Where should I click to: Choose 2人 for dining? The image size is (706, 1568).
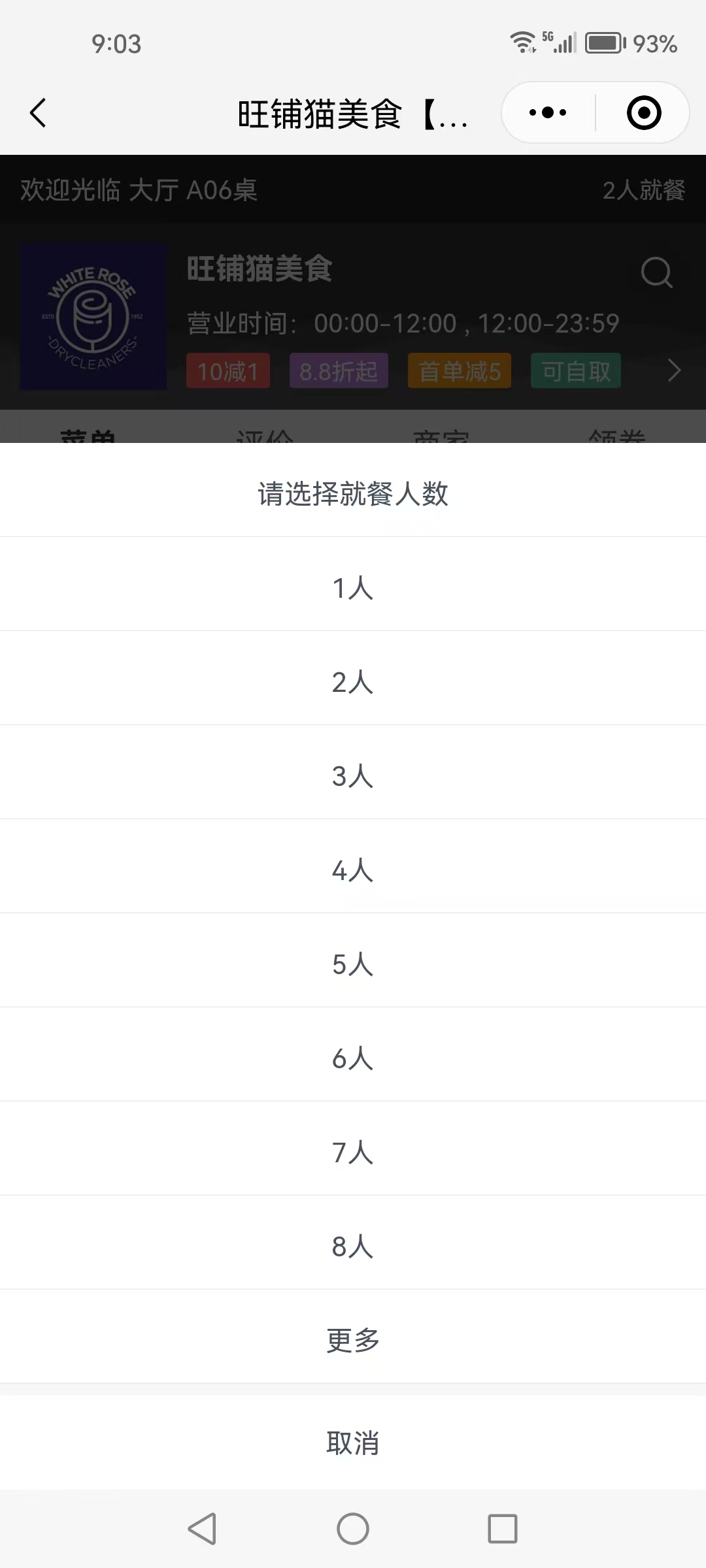point(353,681)
